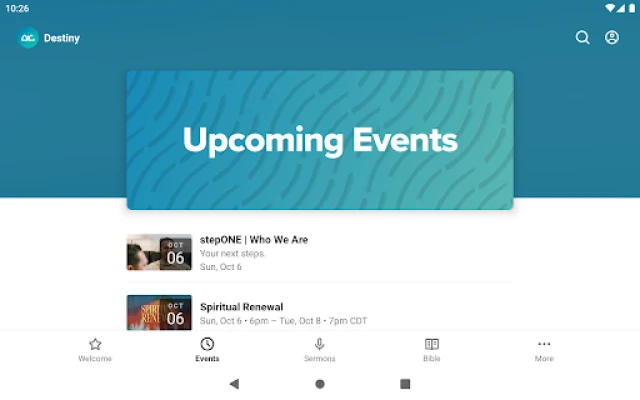Image resolution: width=640 pixels, height=400 pixels.
Task: Switch to the Bible tab
Action: coord(432,349)
